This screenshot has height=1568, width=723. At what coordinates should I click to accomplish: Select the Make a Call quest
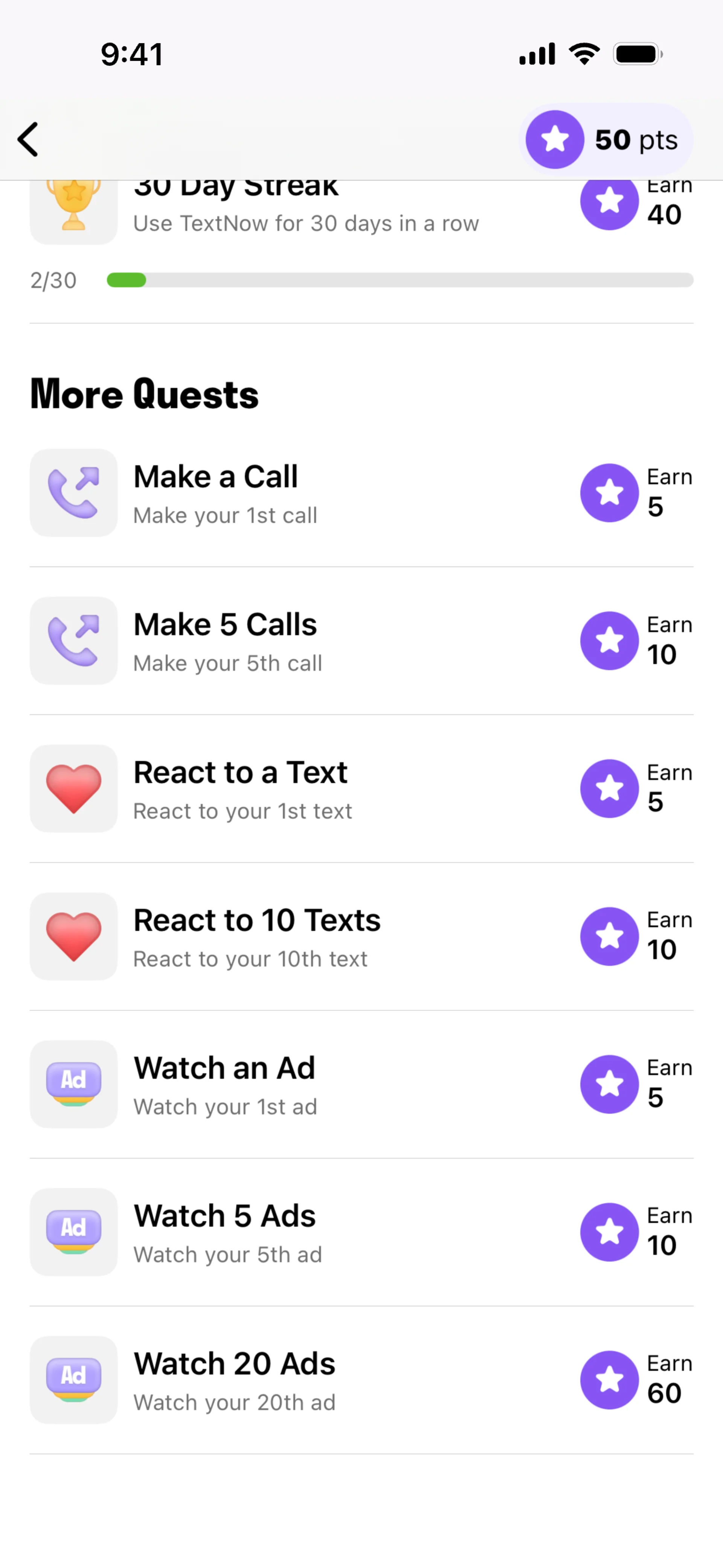pos(304,493)
